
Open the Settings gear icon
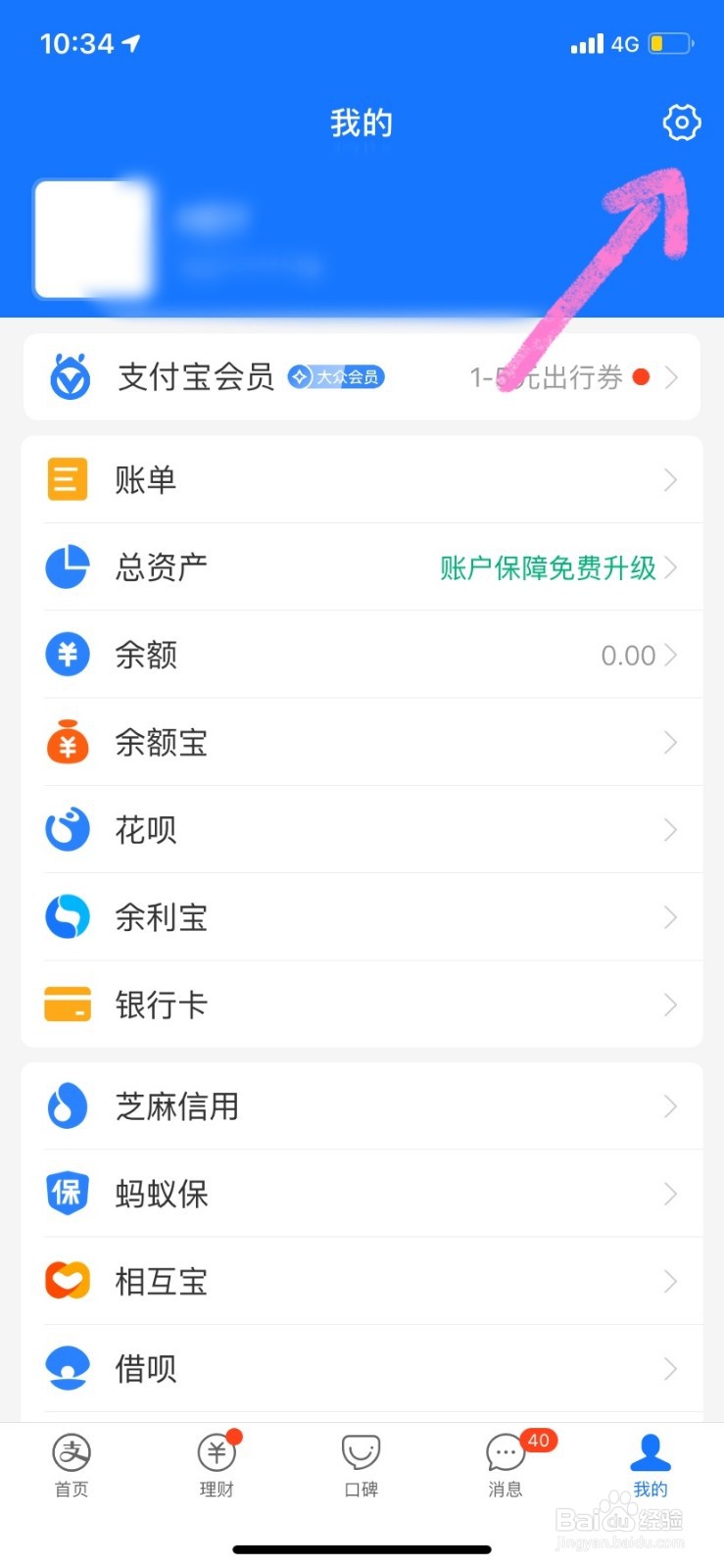(x=681, y=122)
